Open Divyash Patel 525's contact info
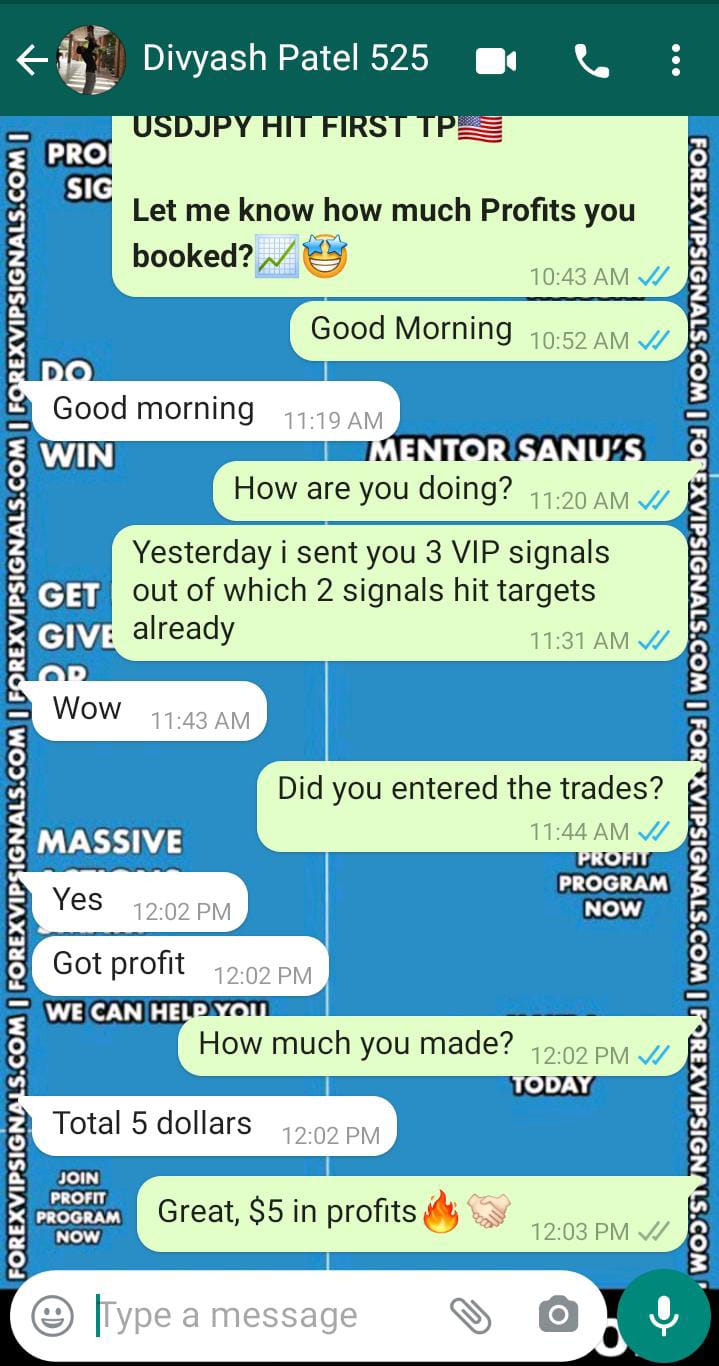The image size is (719, 1366). pyautogui.click(x=285, y=59)
